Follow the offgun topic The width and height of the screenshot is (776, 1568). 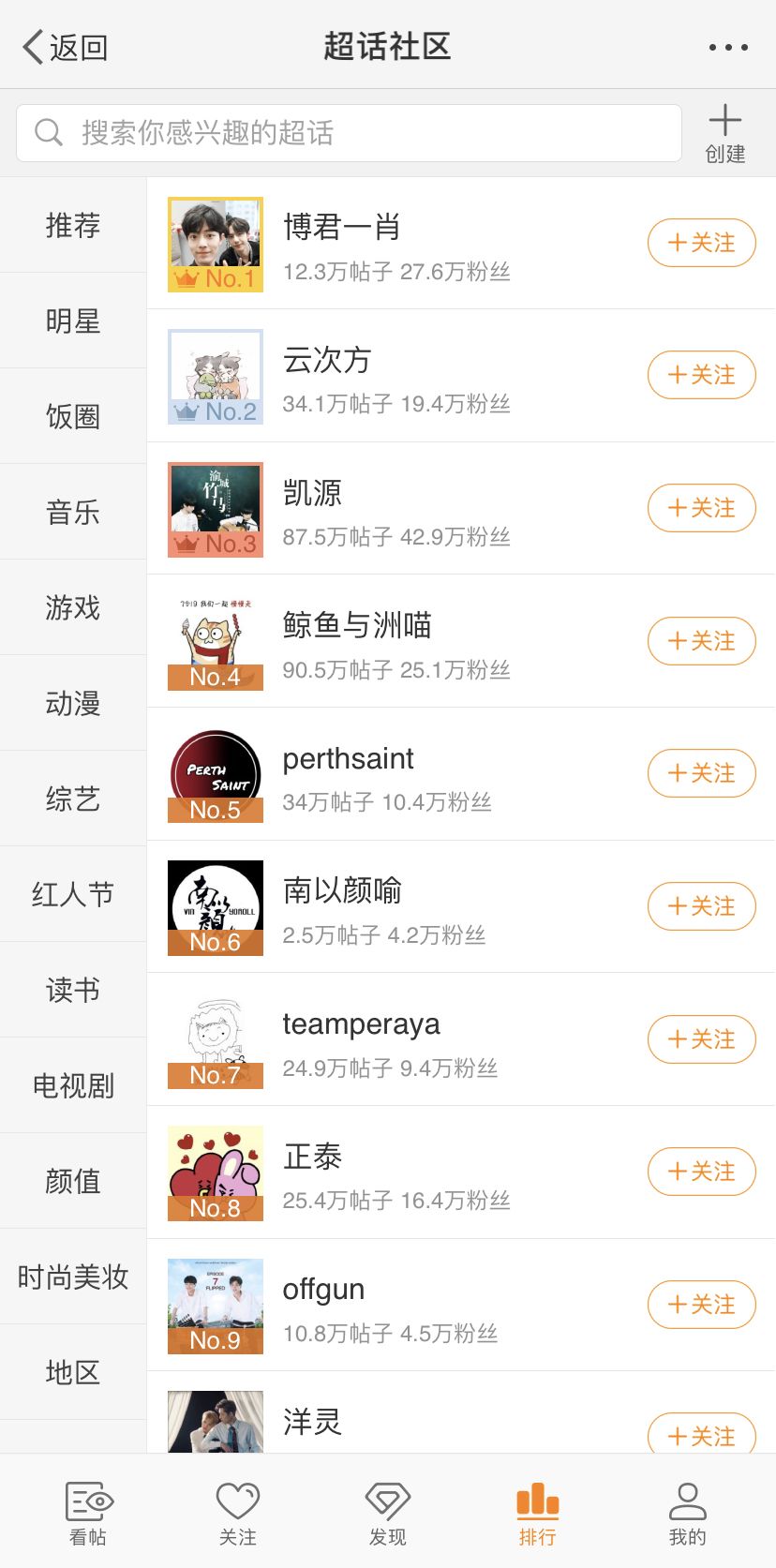[x=701, y=1305]
